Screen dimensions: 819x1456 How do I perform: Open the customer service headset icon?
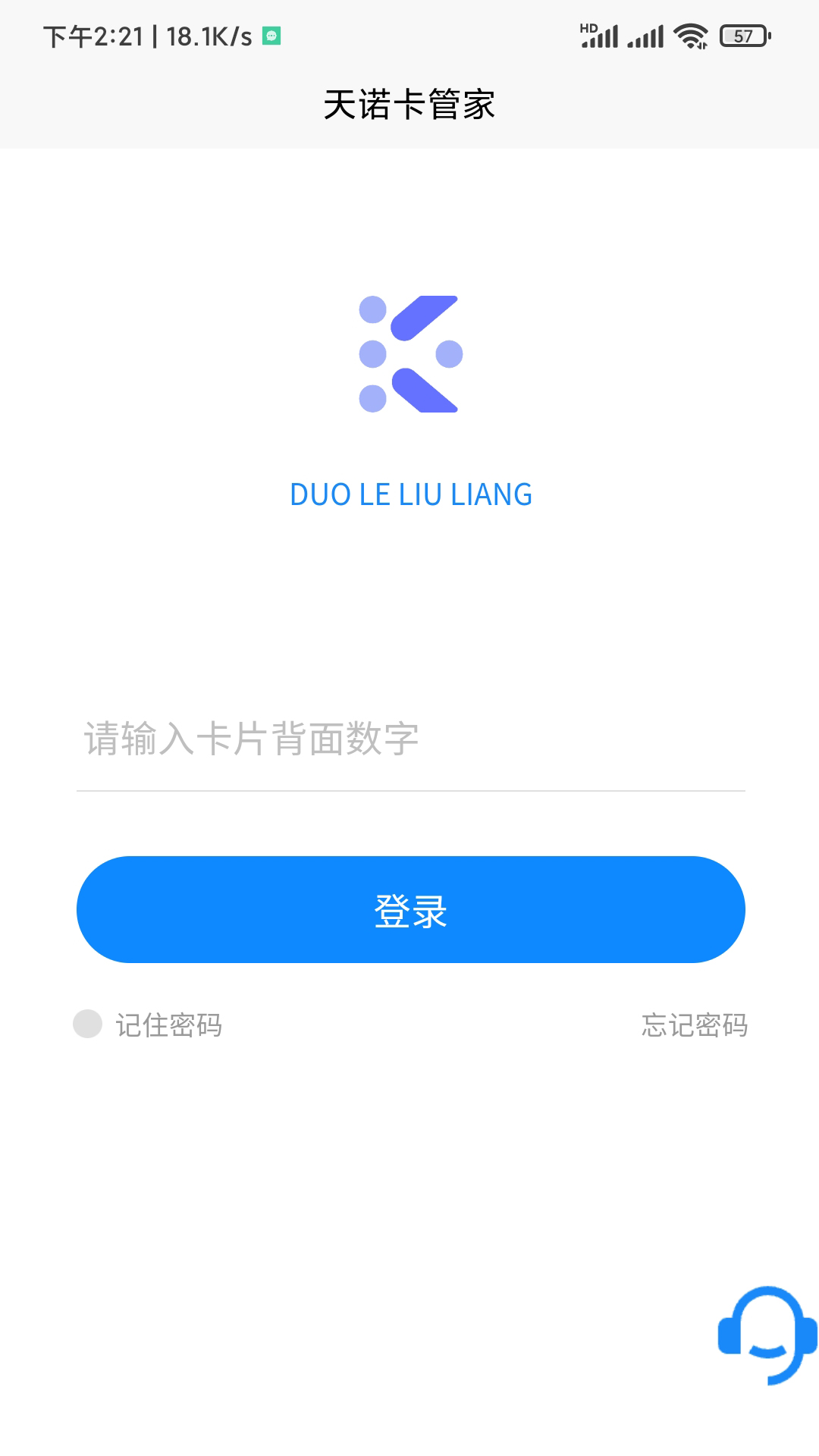[766, 1335]
